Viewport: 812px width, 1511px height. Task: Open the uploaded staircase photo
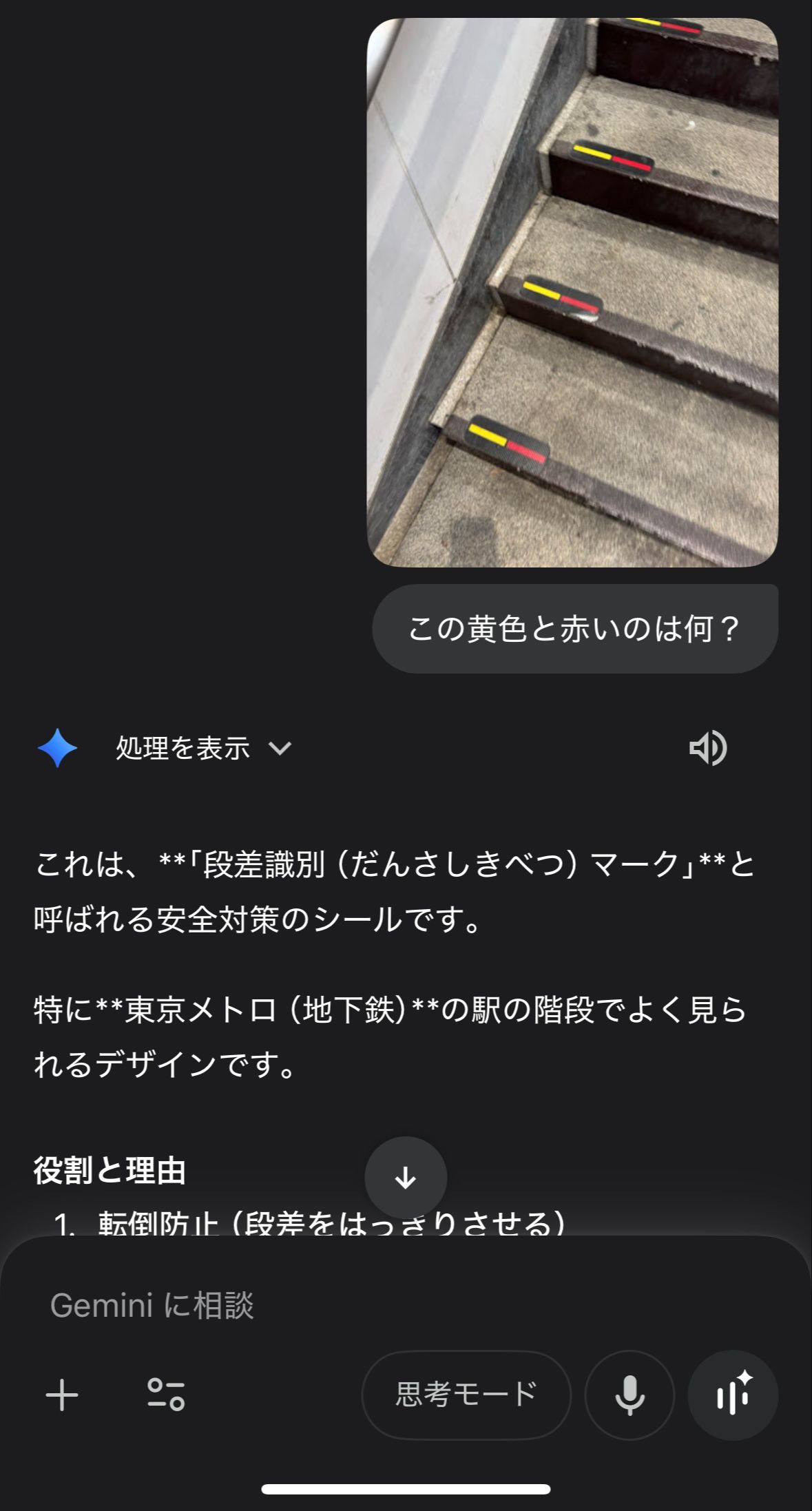click(x=572, y=293)
